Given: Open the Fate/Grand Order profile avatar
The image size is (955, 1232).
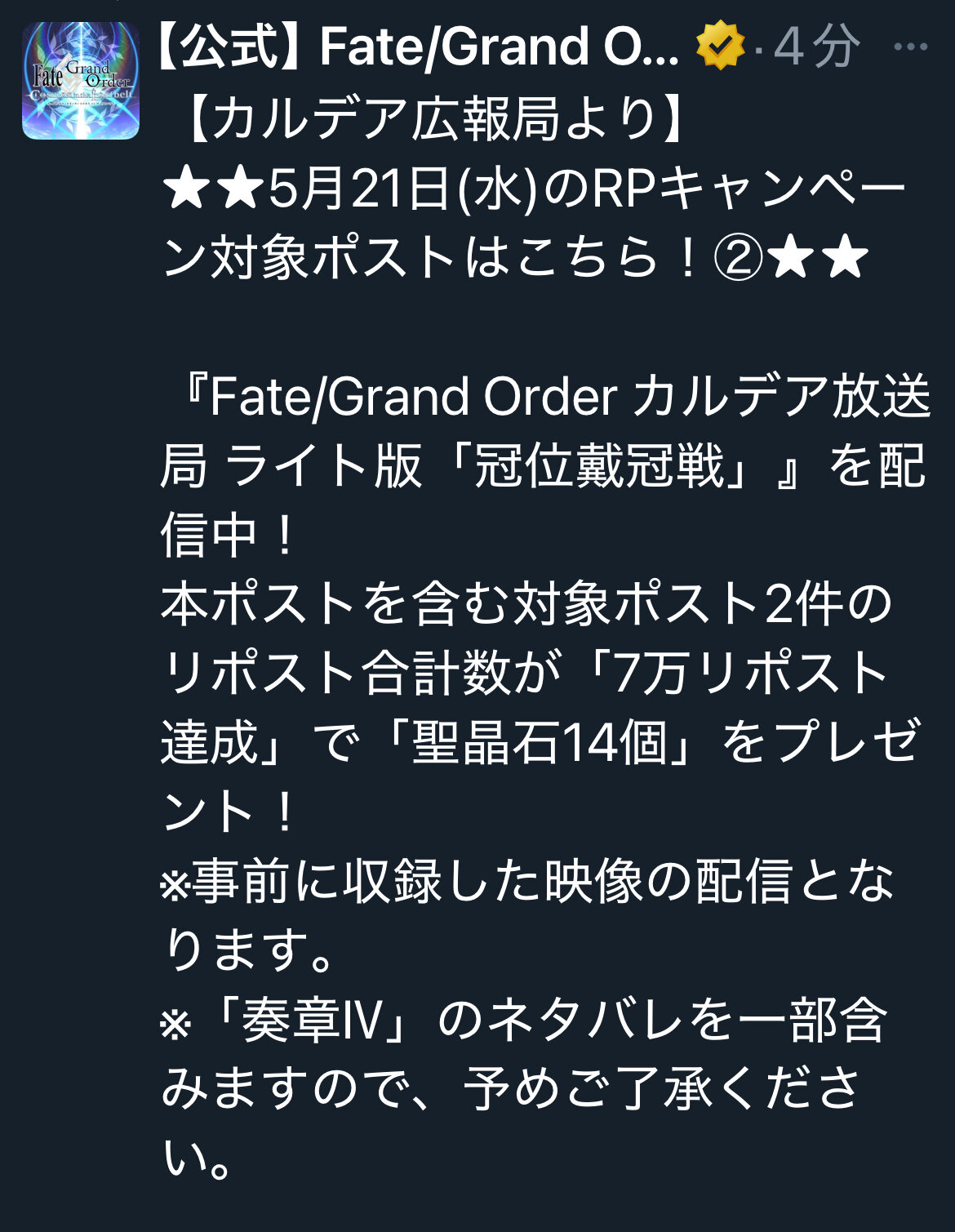Looking at the screenshot, I should tap(81, 80).
